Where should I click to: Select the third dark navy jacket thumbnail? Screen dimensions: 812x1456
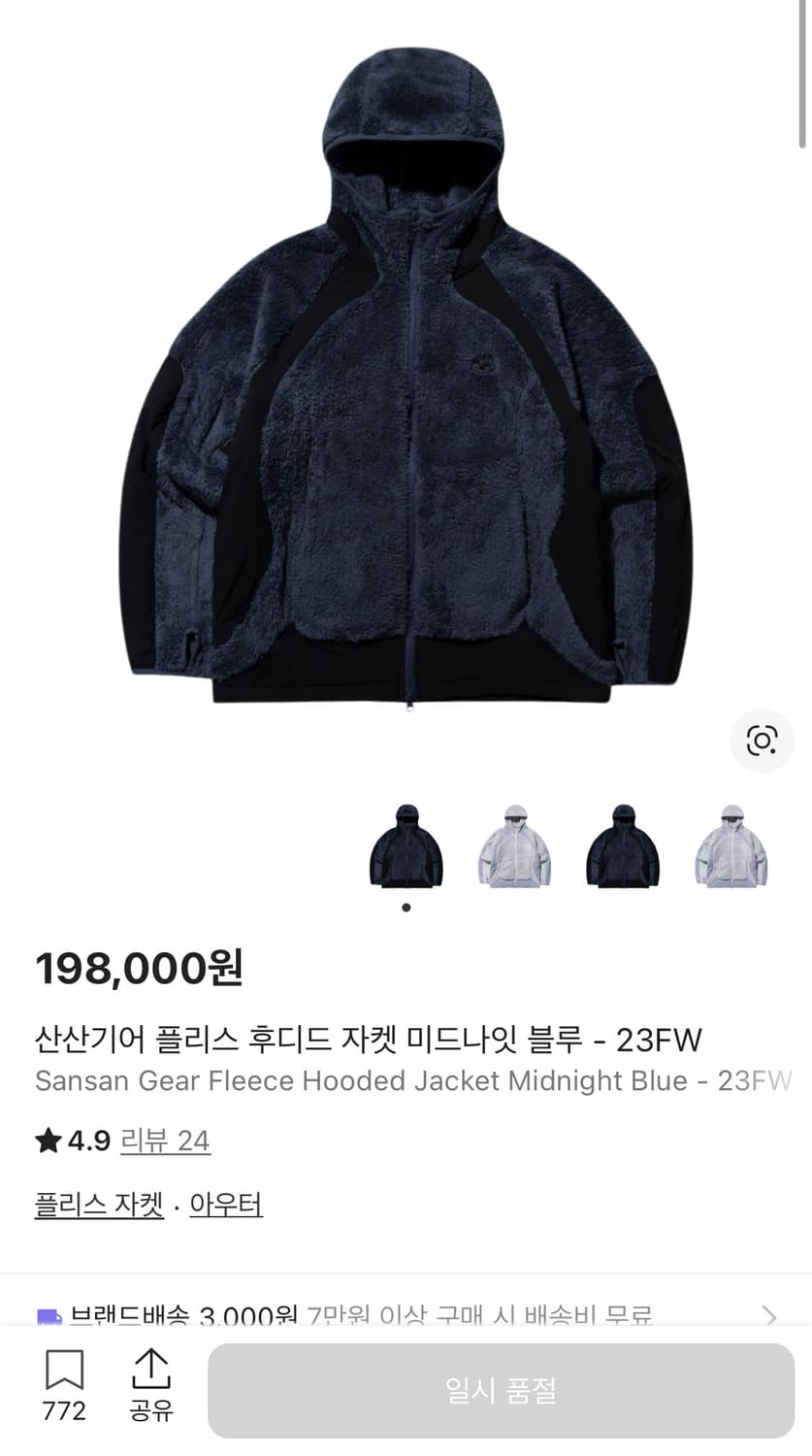622,846
